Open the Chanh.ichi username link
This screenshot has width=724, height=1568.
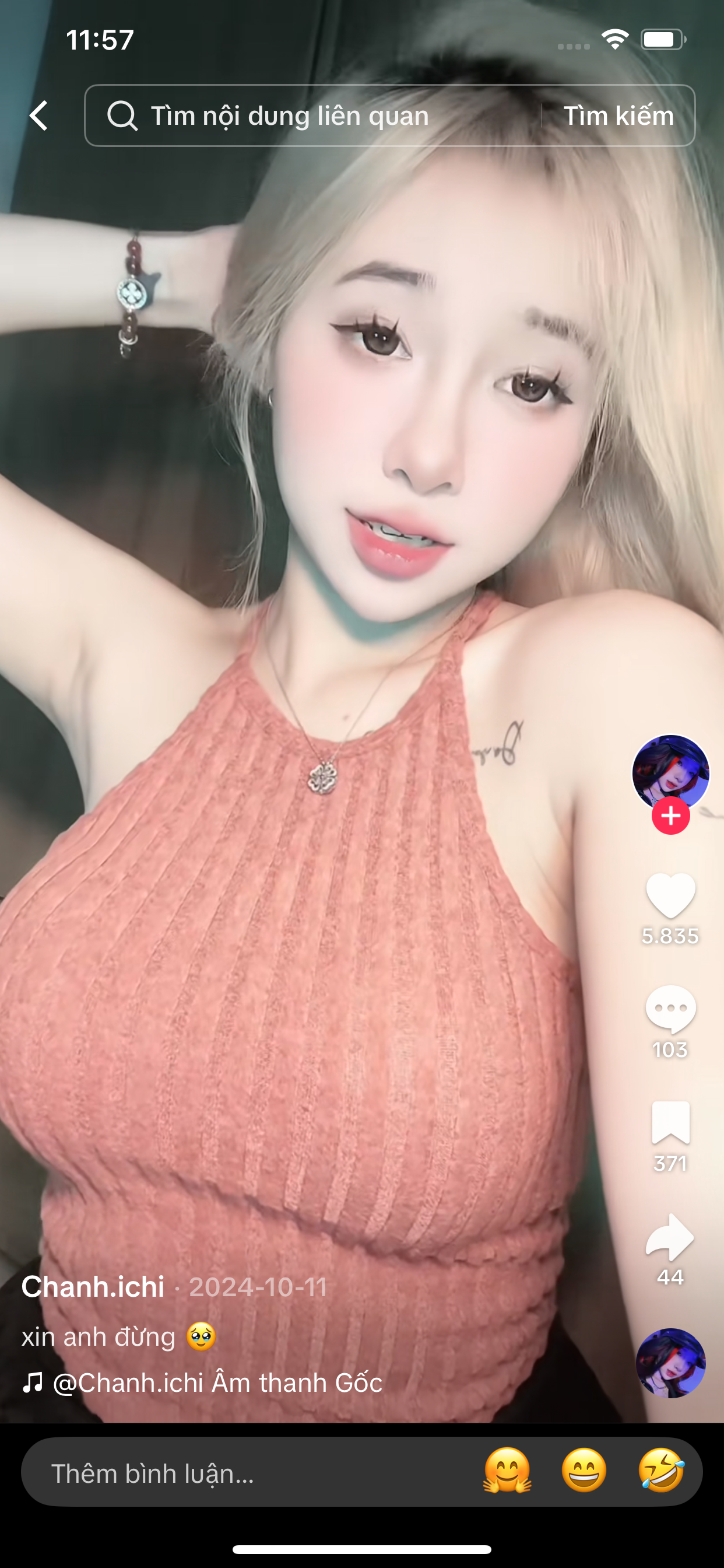tap(93, 1287)
